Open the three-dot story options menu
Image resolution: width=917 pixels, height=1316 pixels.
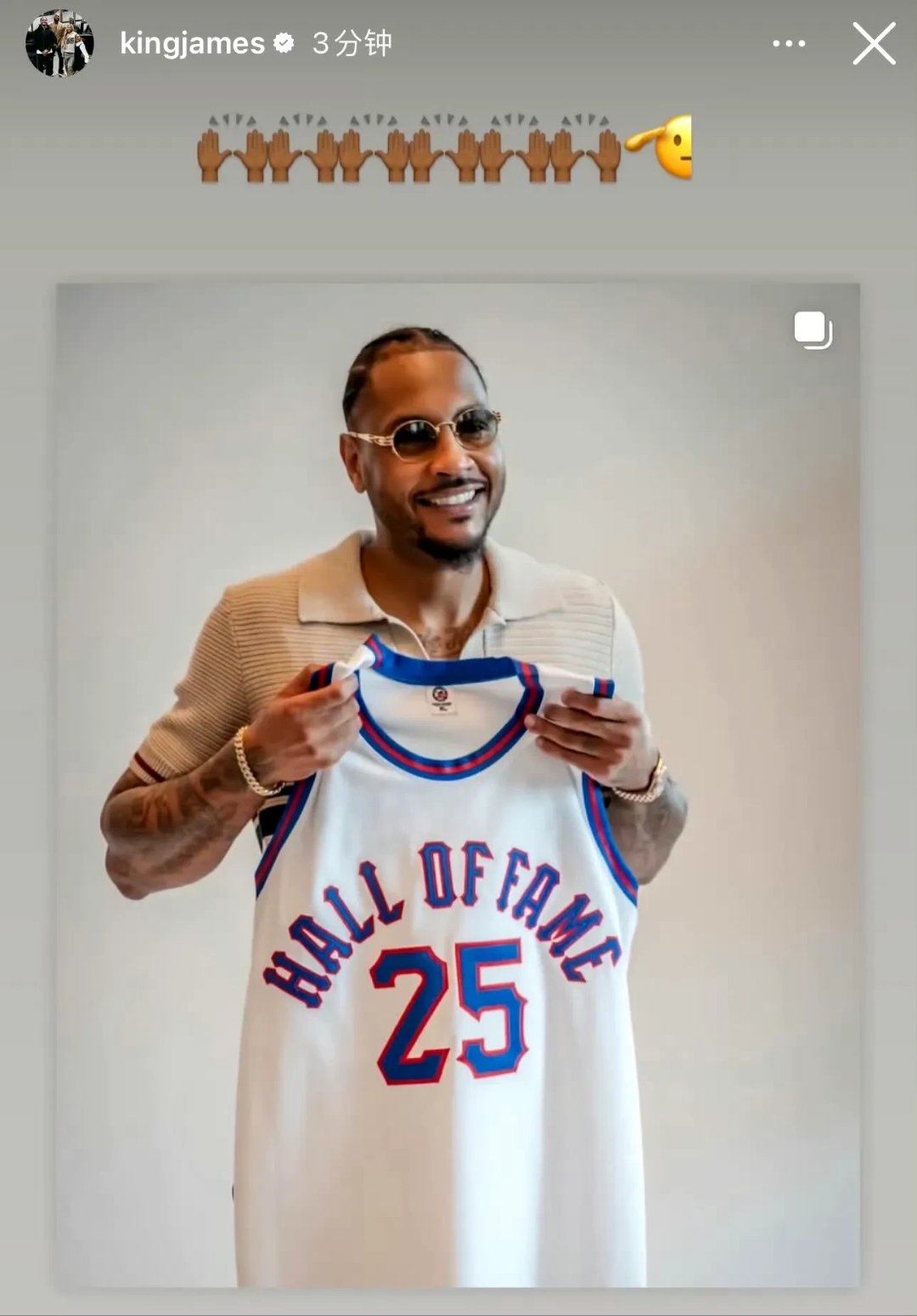(789, 44)
